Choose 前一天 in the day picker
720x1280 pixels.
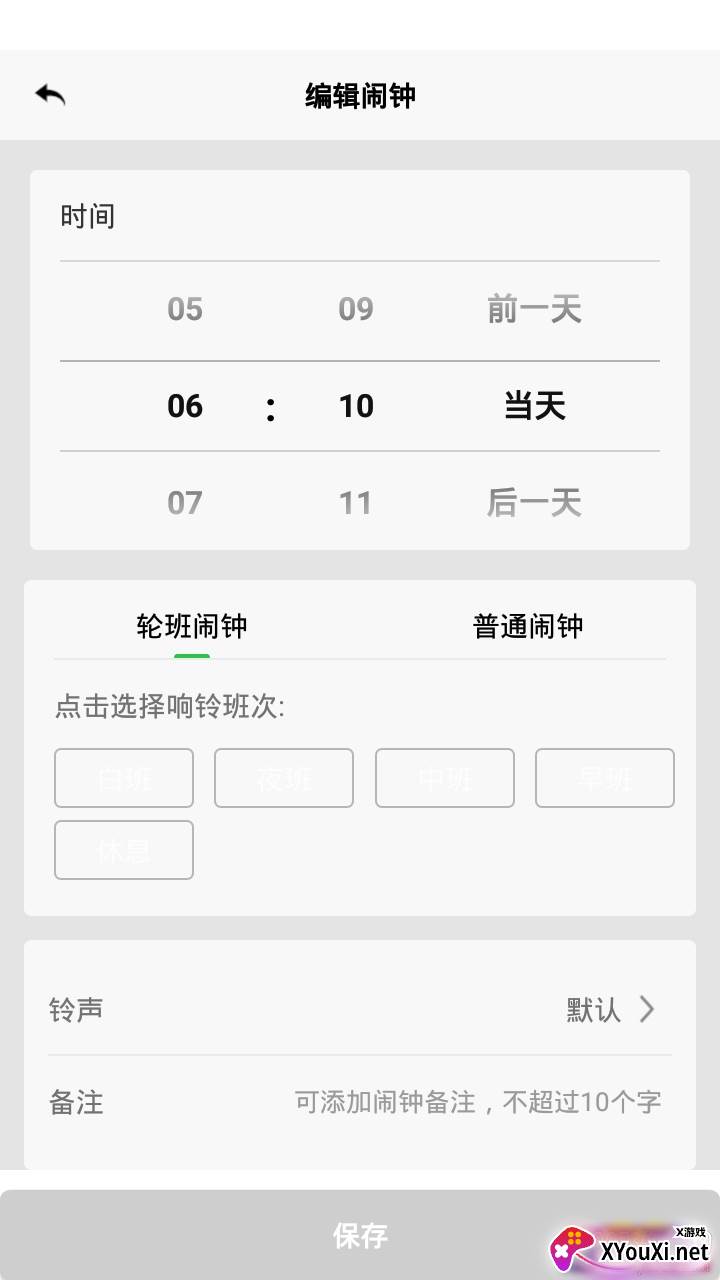[x=534, y=309]
